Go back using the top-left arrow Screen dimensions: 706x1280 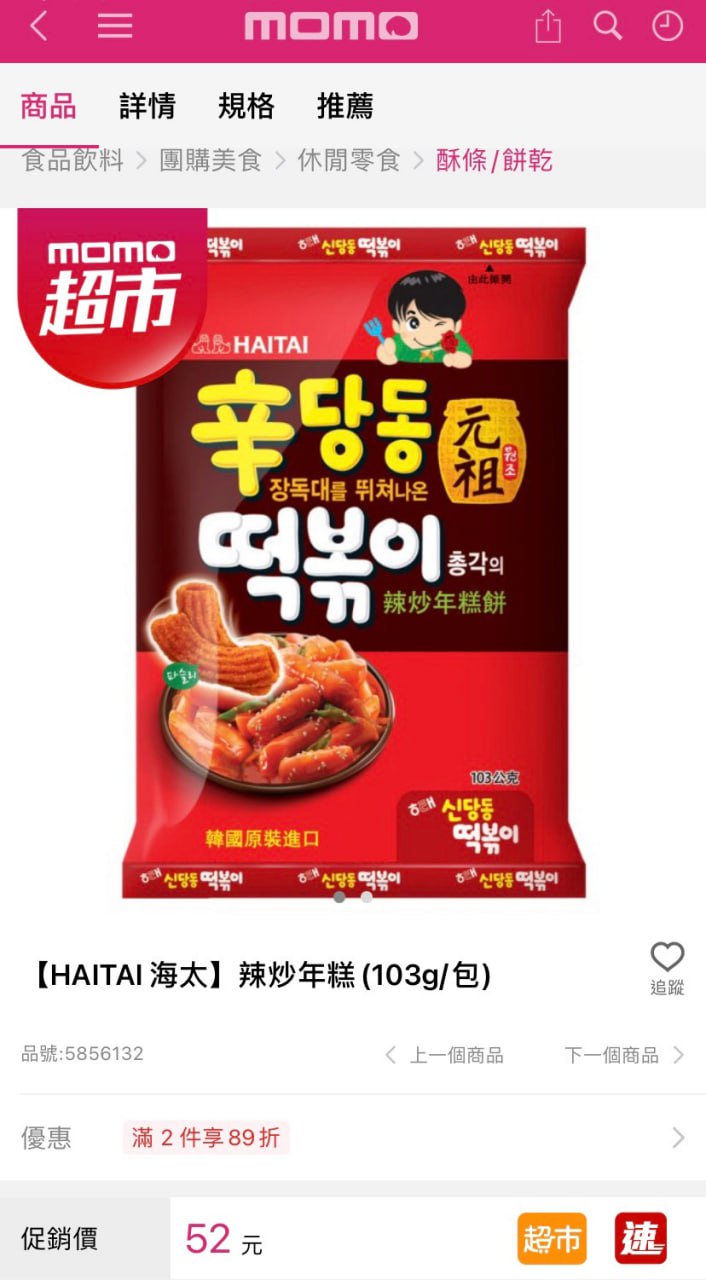[38, 27]
